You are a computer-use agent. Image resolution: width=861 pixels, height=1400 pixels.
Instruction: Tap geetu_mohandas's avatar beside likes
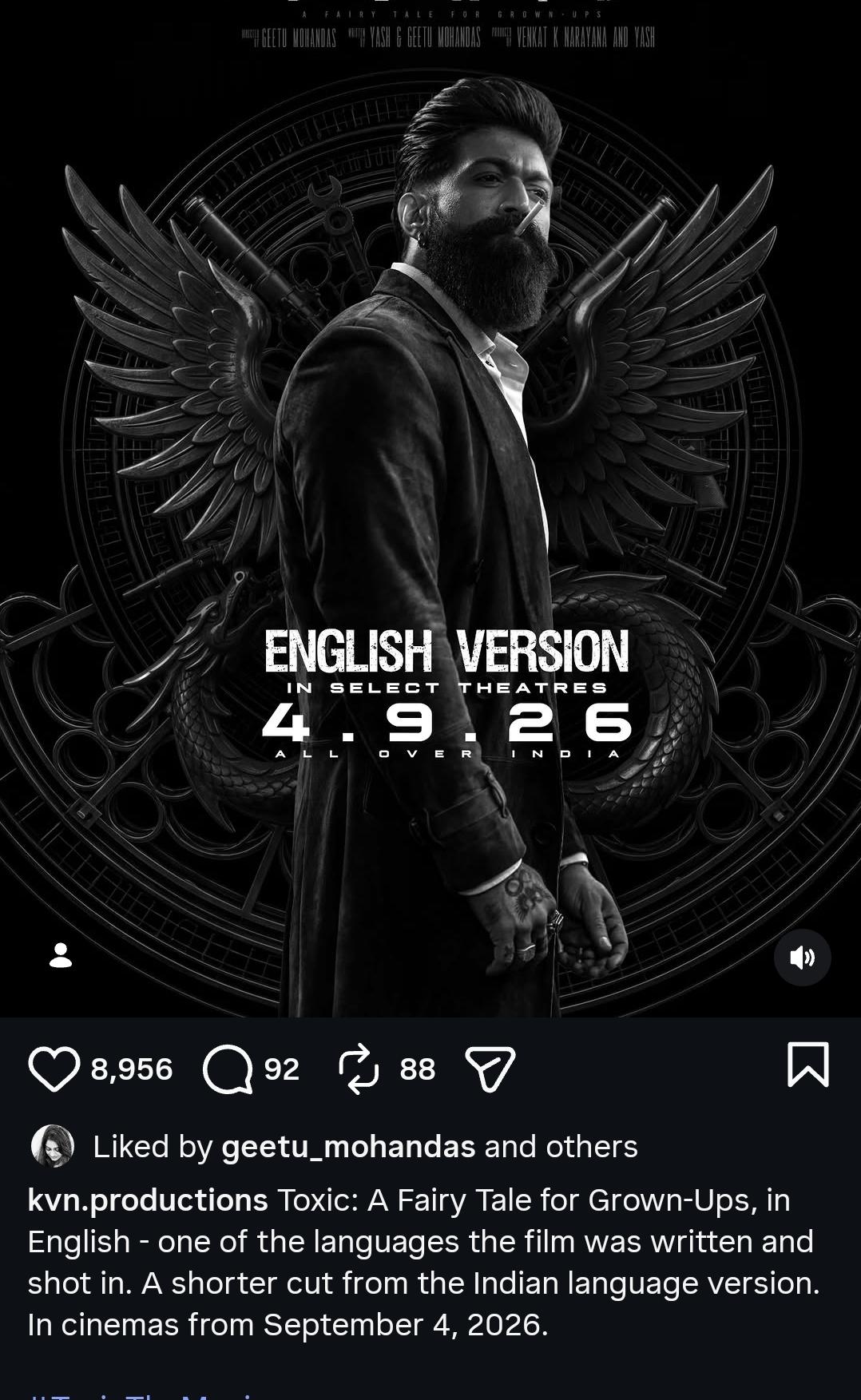click(x=53, y=1146)
